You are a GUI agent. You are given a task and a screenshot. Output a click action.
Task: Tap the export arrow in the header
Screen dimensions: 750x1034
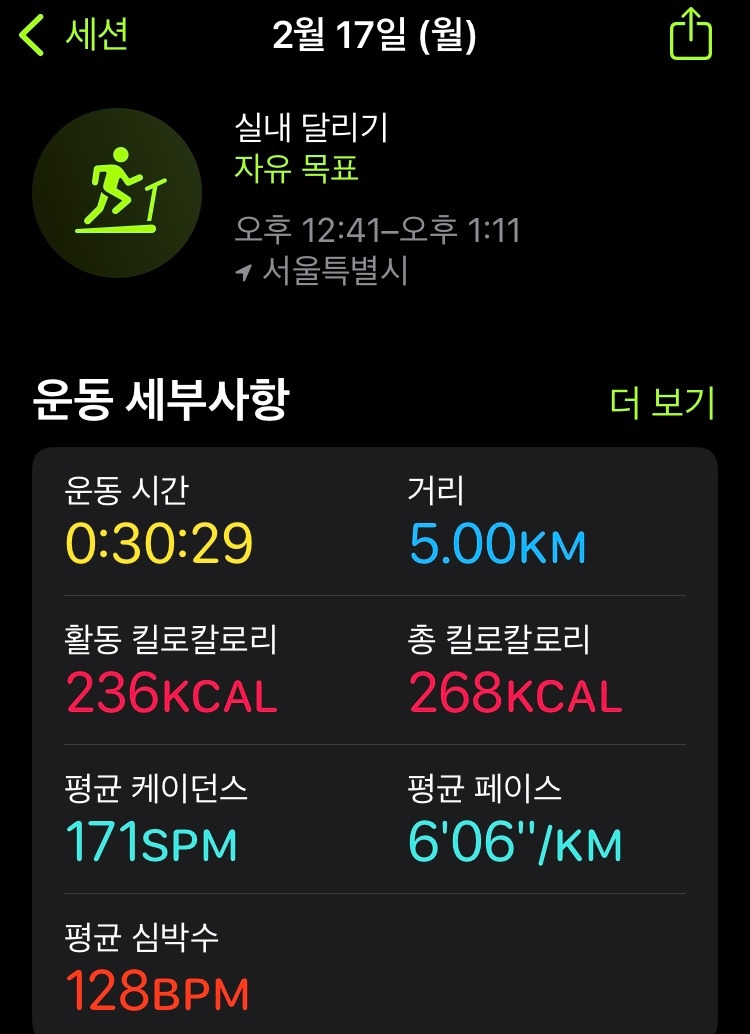click(x=691, y=33)
